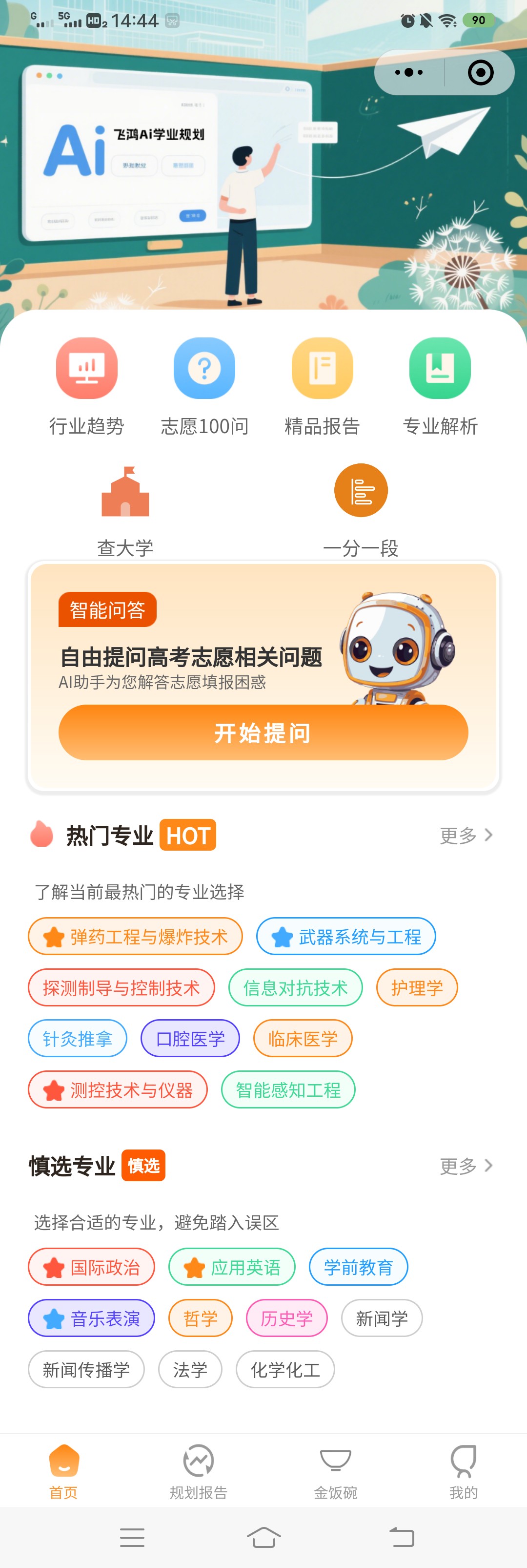
Task: View 更多 majors in 慎选专业
Action: (x=466, y=1166)
